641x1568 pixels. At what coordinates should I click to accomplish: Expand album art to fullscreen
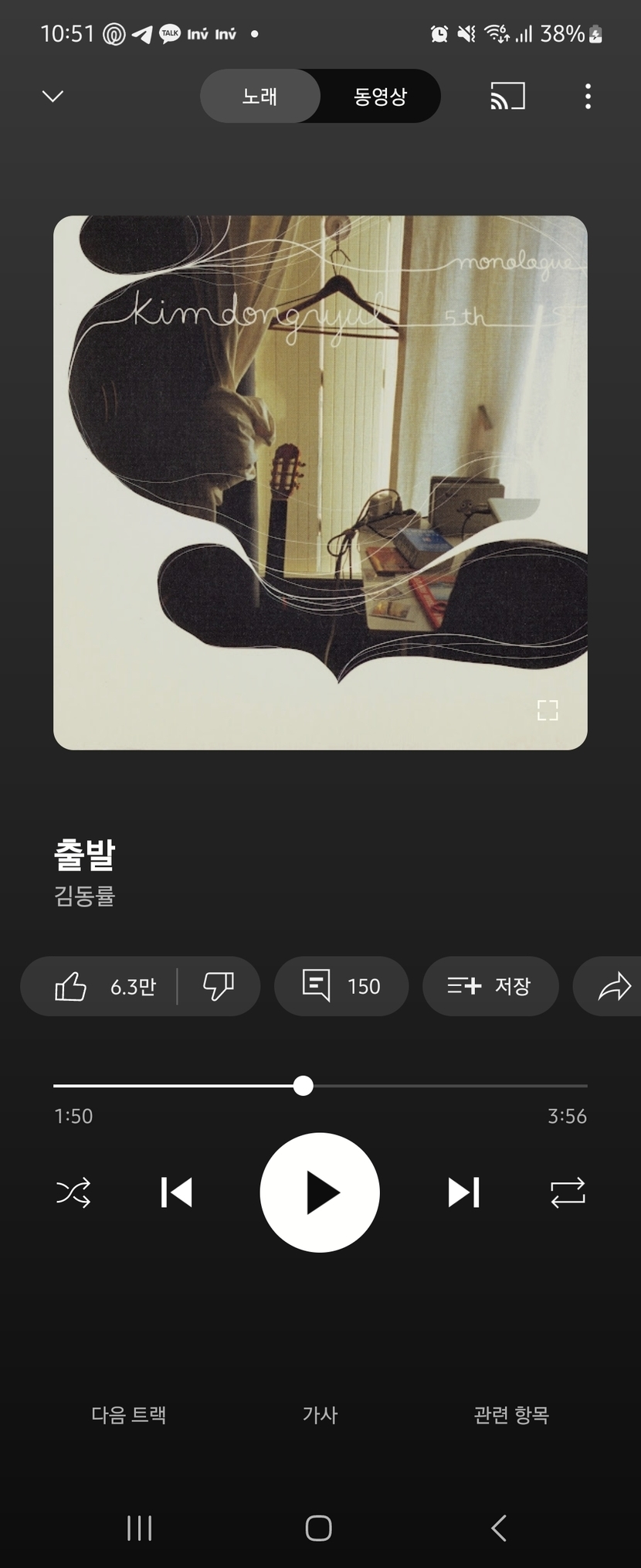pos(548,710)
